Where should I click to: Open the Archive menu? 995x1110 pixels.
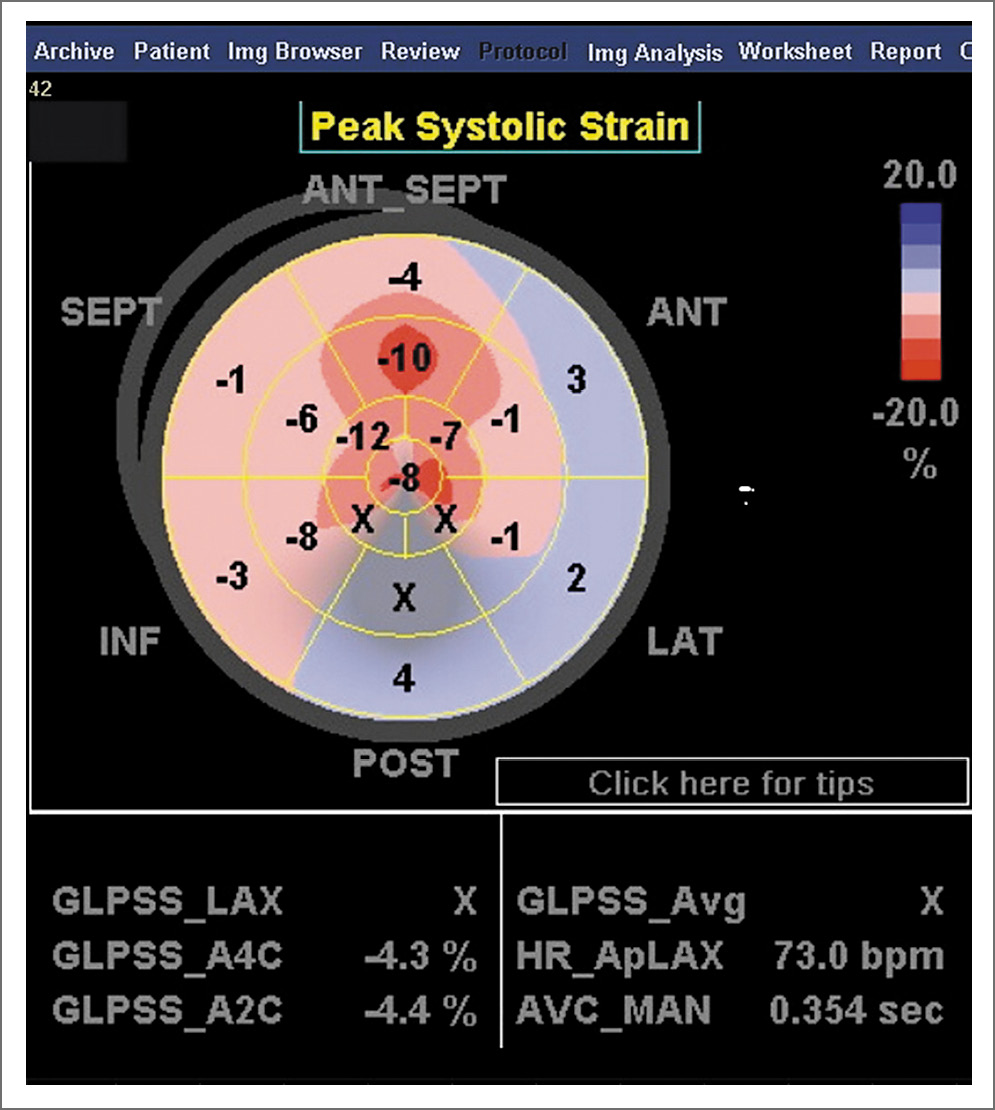tap(74, 51)
